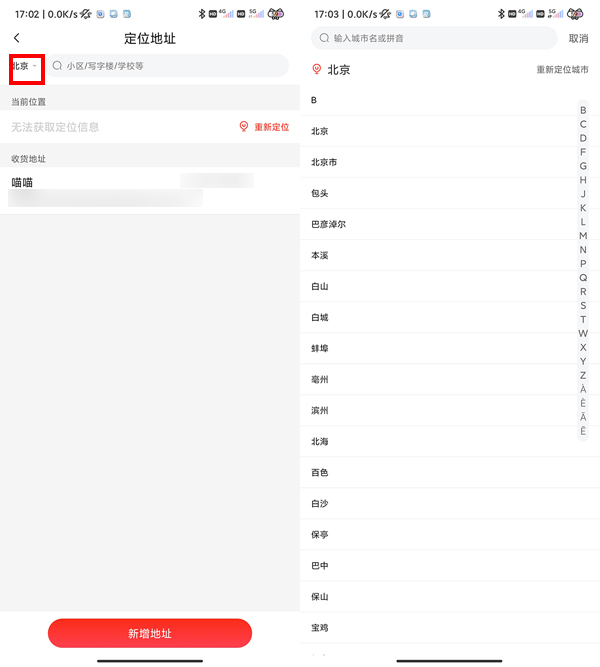Choose the city 亳州
This screenshot has width=600, height=667.
(x=320, y=379)
